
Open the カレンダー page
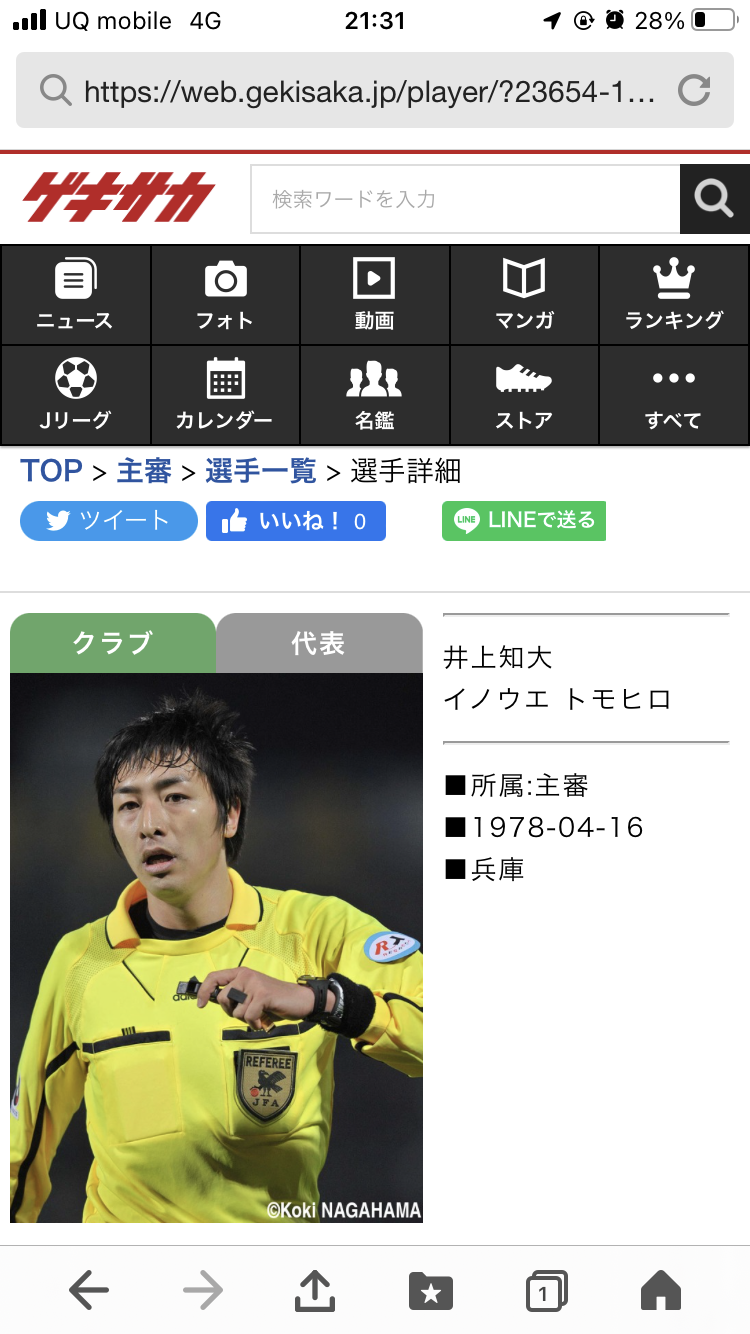click(225, 395)
